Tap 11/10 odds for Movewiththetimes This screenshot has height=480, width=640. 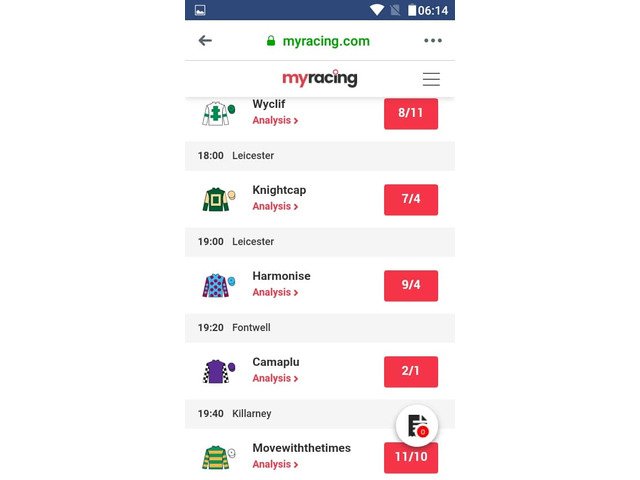(x=410, y=458)
